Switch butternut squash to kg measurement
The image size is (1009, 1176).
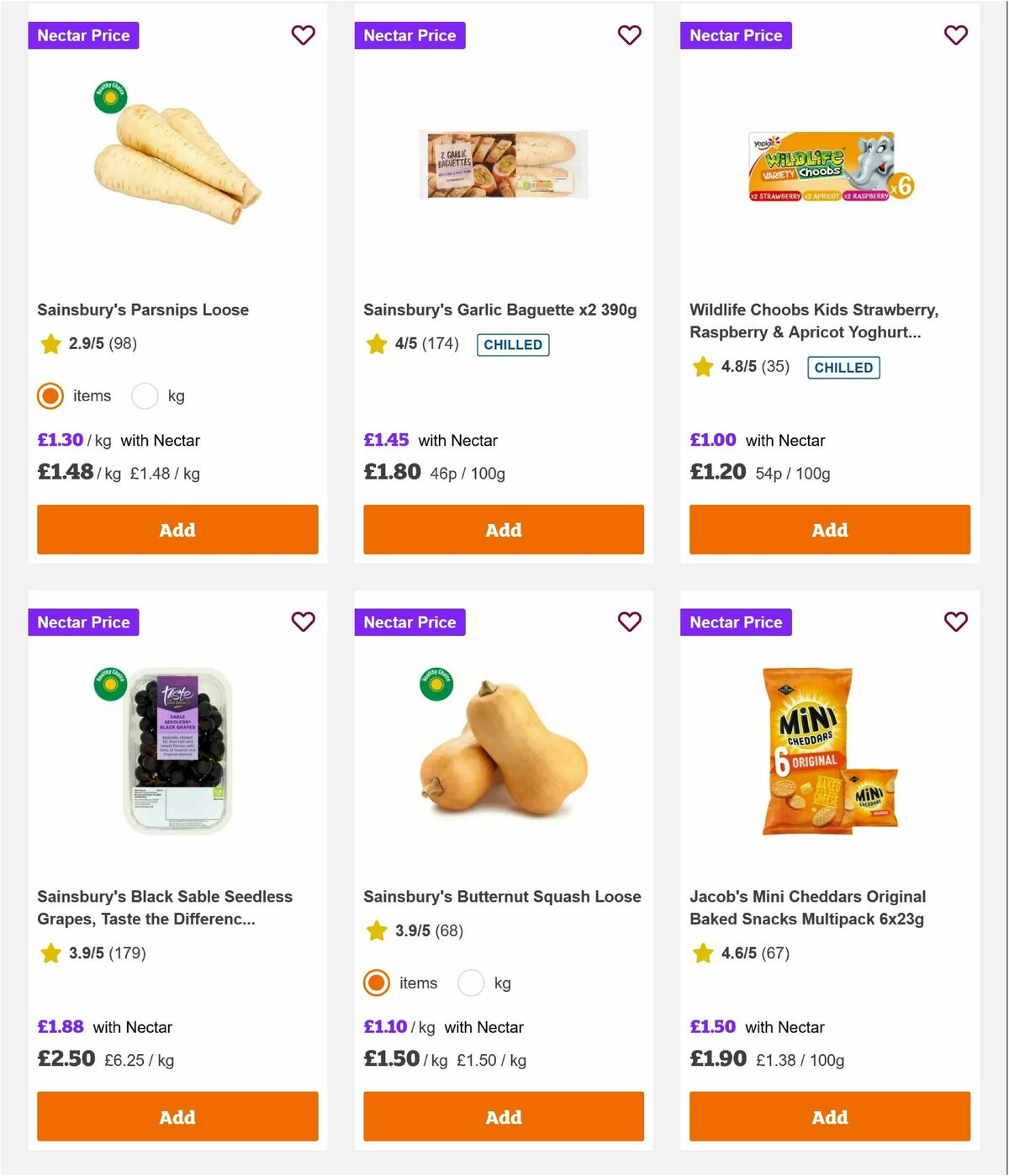coord(471,983)
